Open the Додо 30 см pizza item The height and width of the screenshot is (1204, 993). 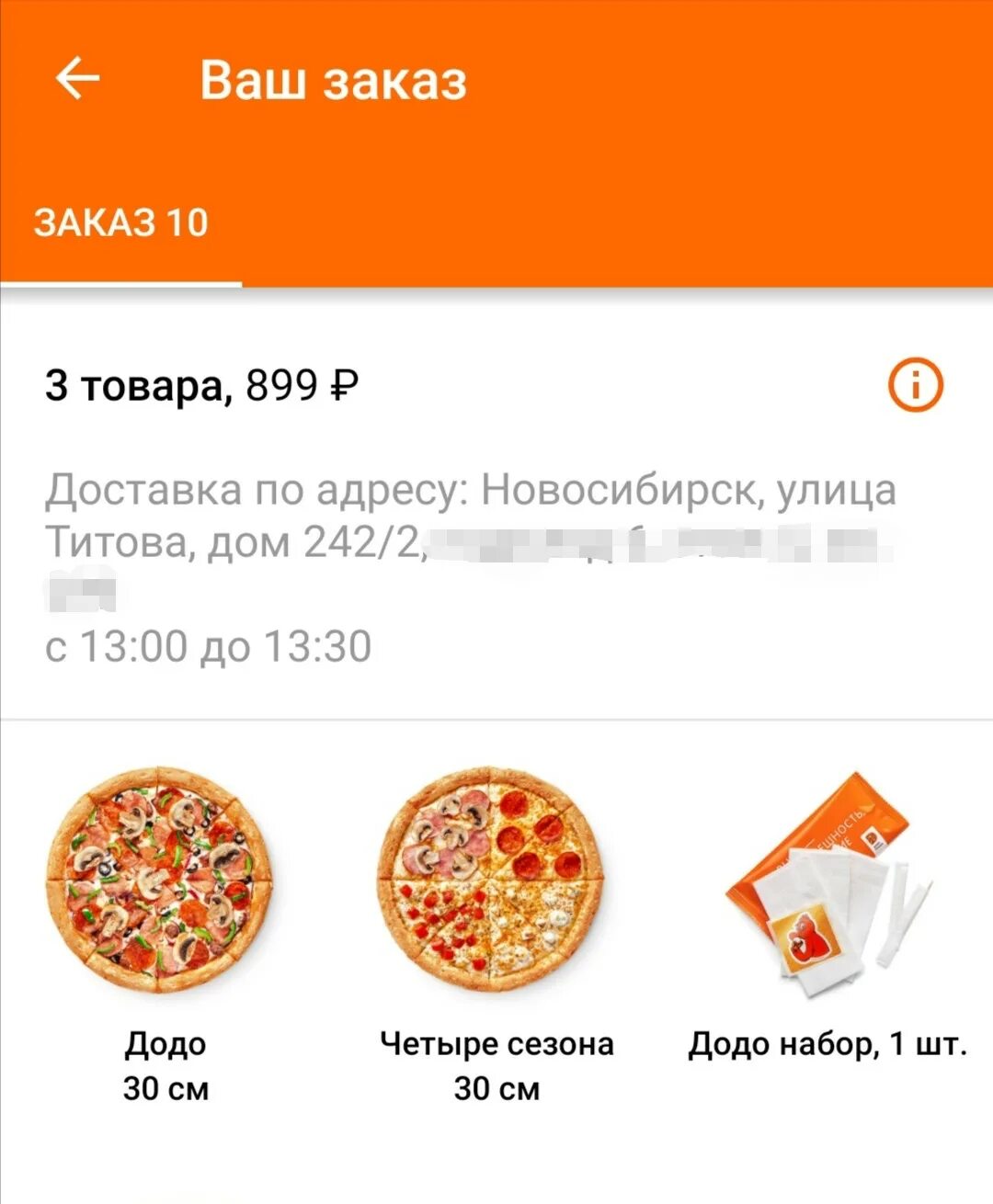pyautogui.click(x=160, y=880)
